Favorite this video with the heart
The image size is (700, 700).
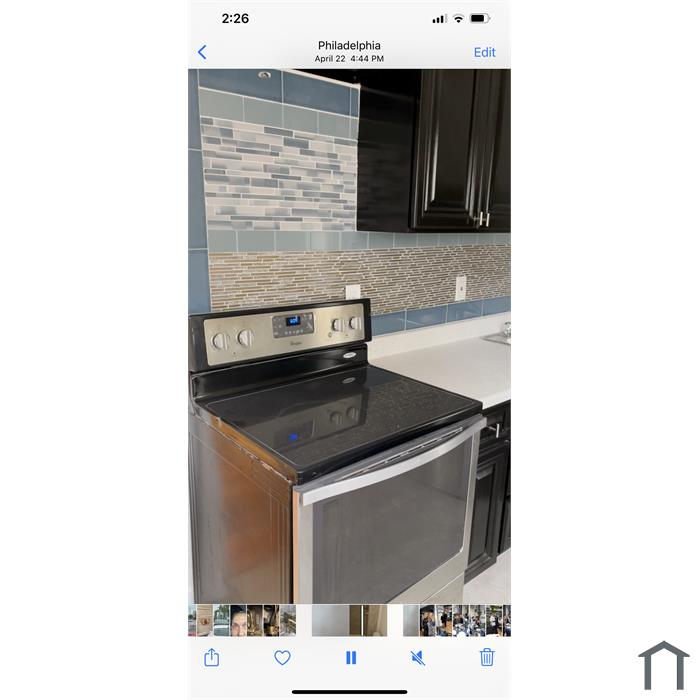point(282,657)
